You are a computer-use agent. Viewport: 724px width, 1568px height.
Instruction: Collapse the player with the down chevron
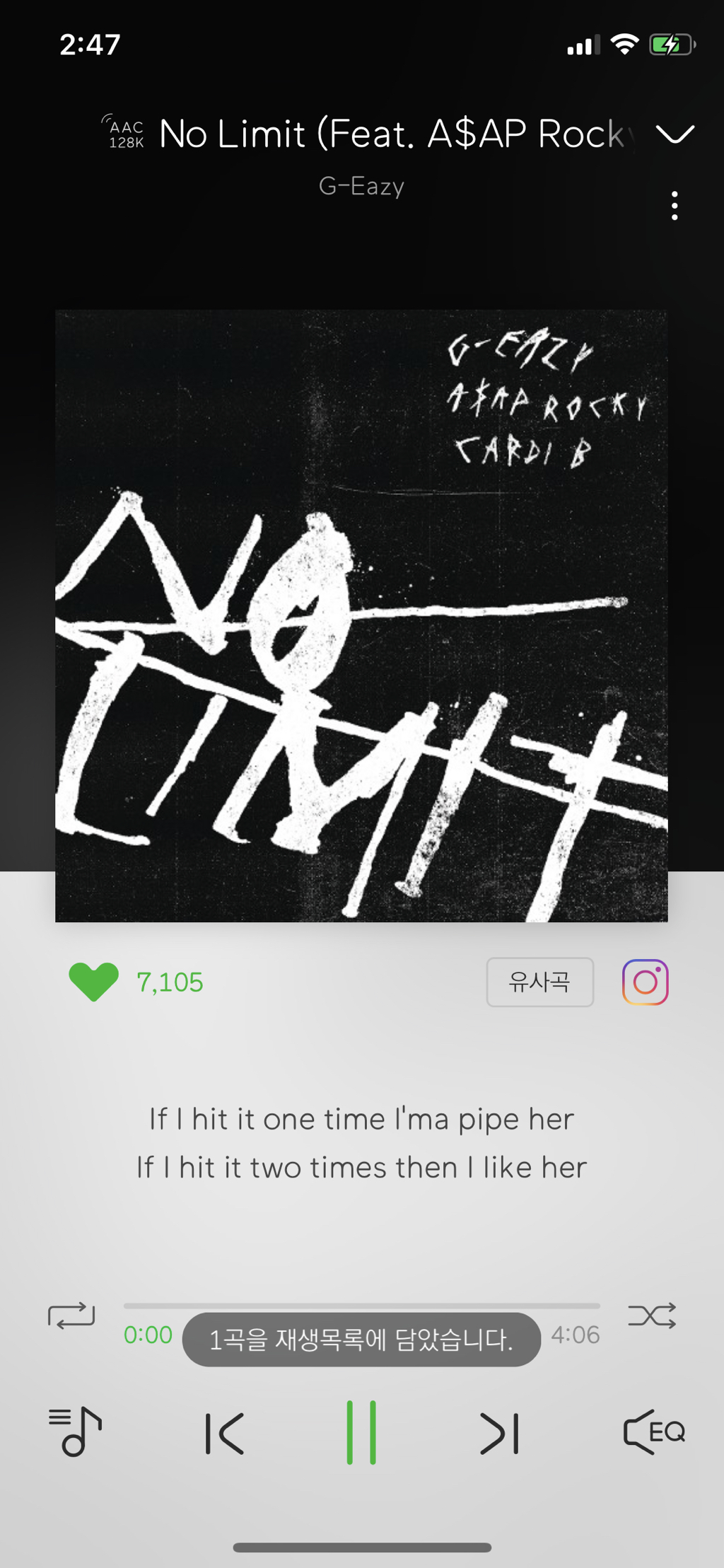(x=675, y=133)
